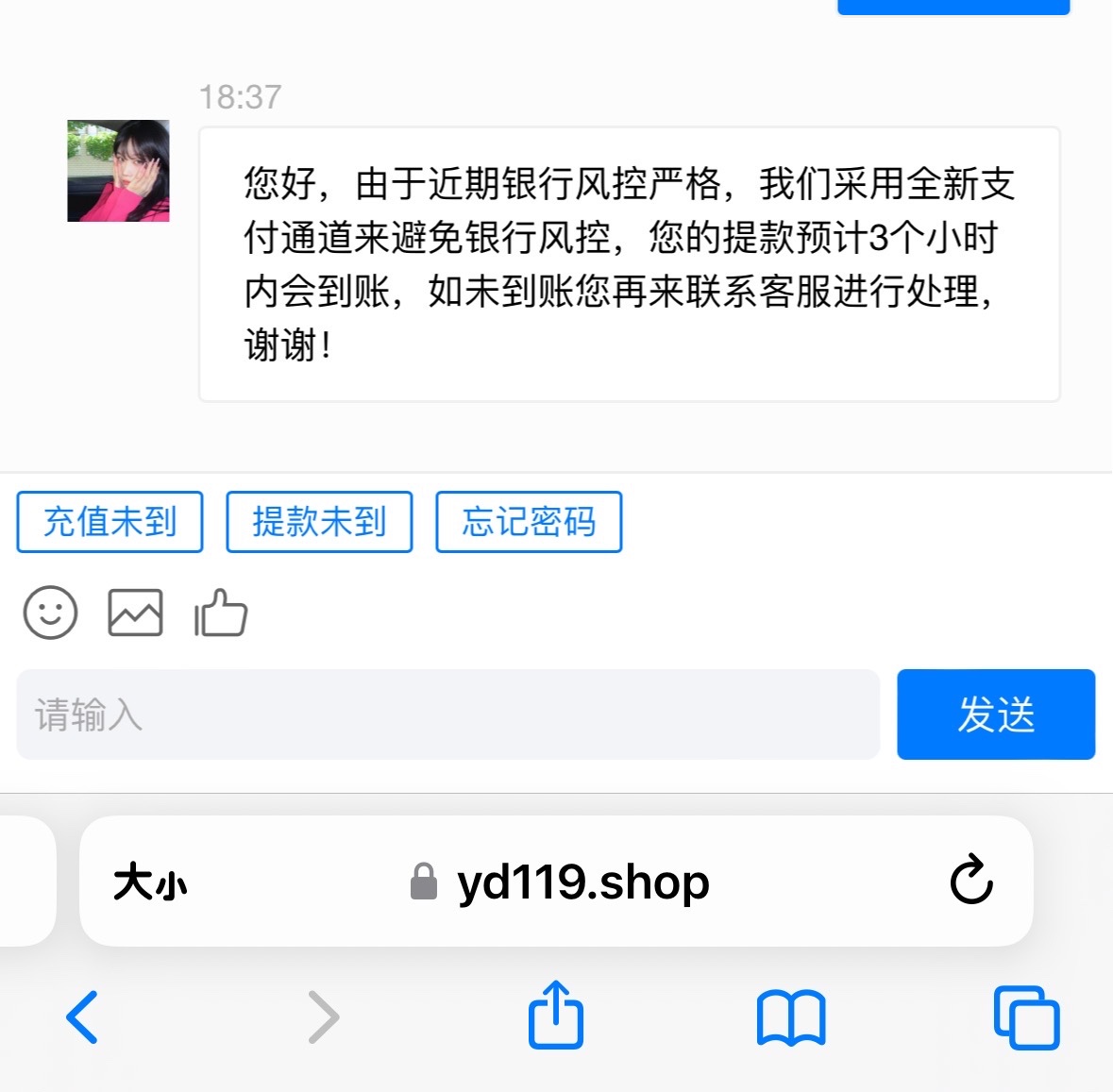The width and height of the screenshot is (1113, 1092).
Task: Reload the current page
Action: (x=971, y=881)
